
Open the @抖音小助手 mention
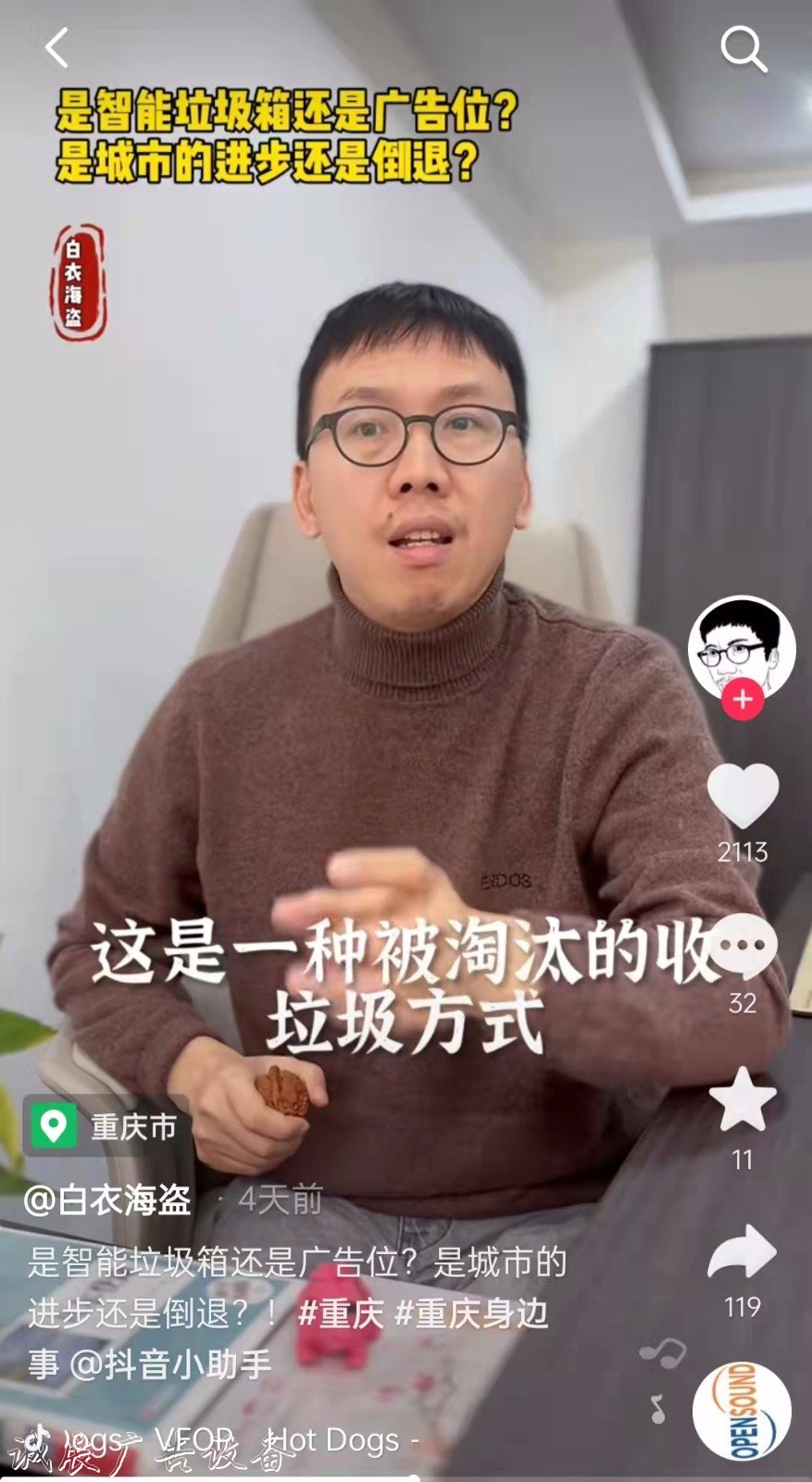point(170,1364)
